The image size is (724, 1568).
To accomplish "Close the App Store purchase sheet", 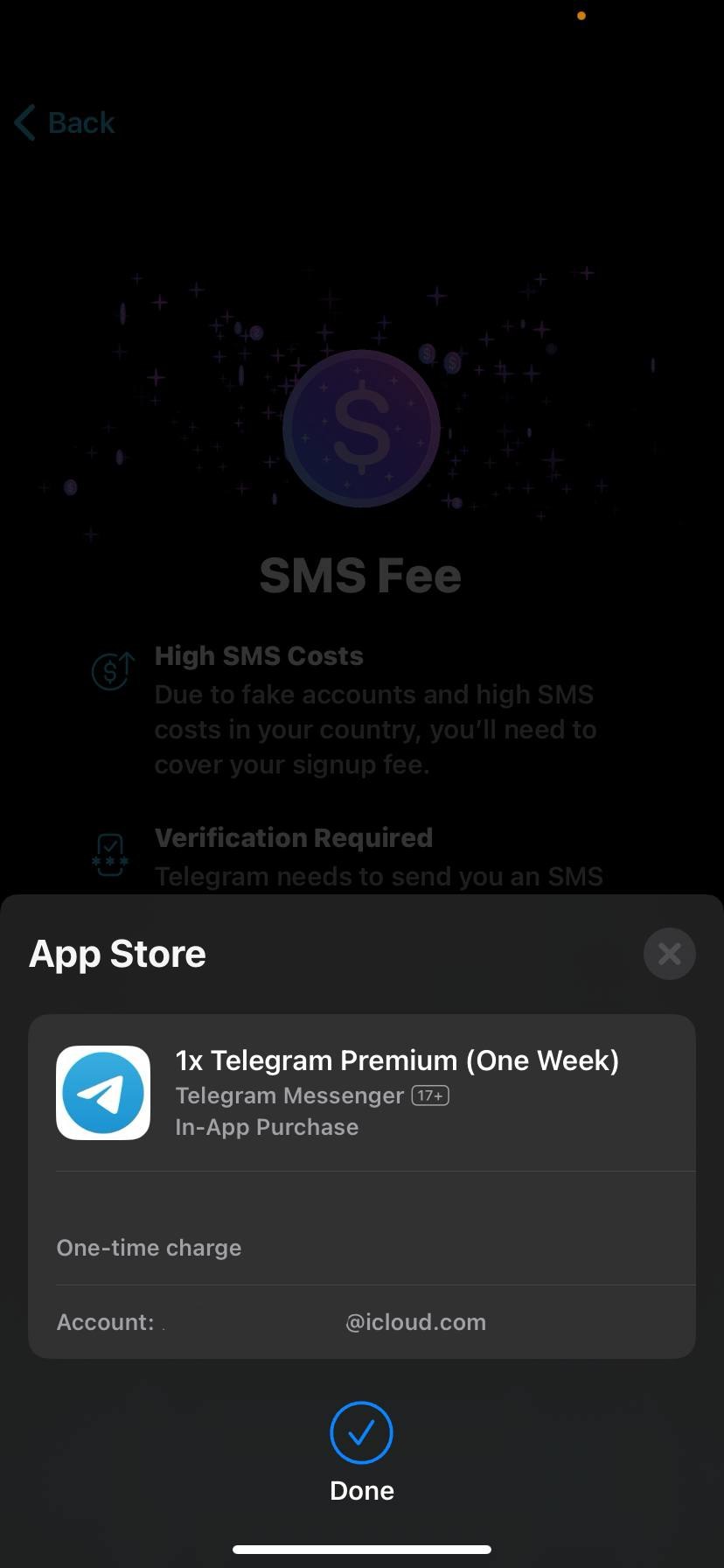I will [669, 954].
